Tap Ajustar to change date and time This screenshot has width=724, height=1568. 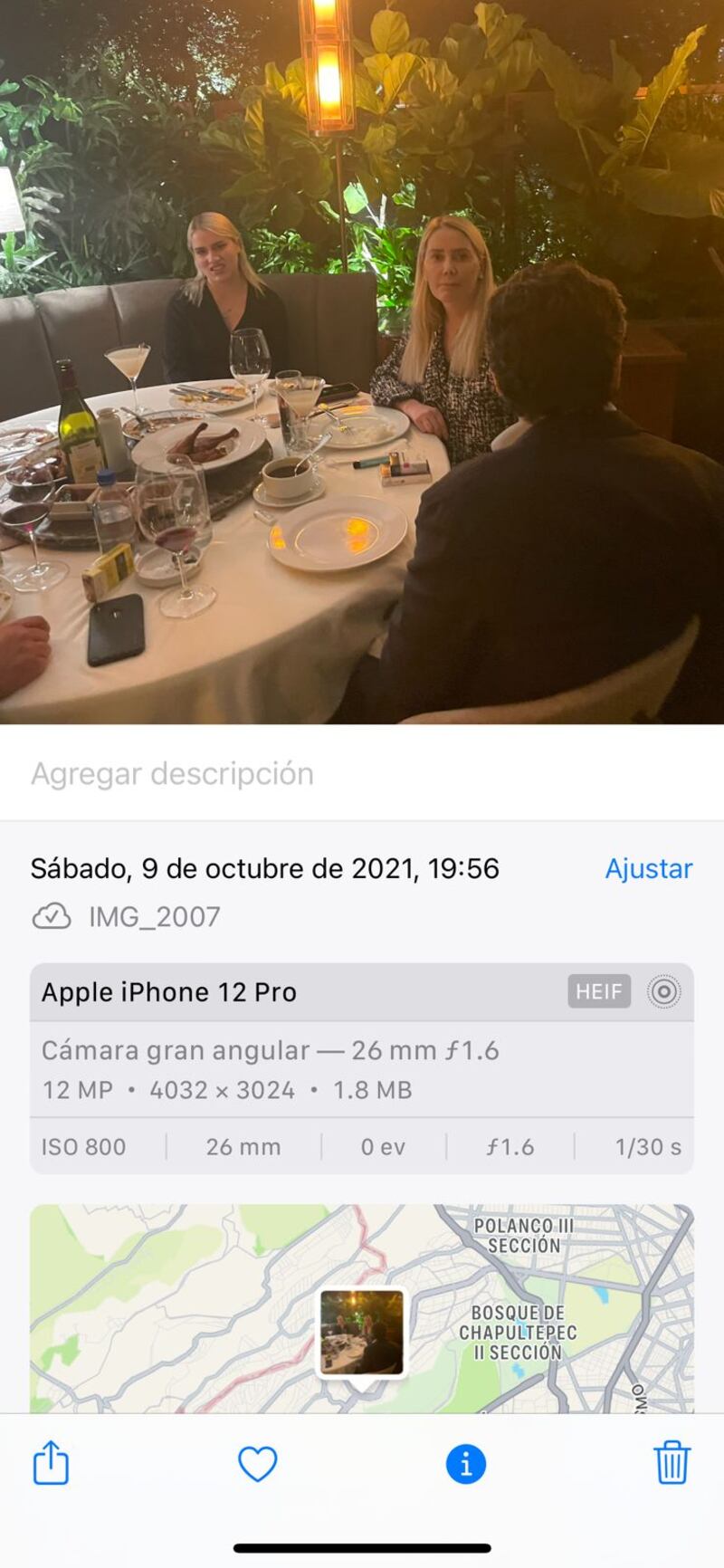(648, 868)
